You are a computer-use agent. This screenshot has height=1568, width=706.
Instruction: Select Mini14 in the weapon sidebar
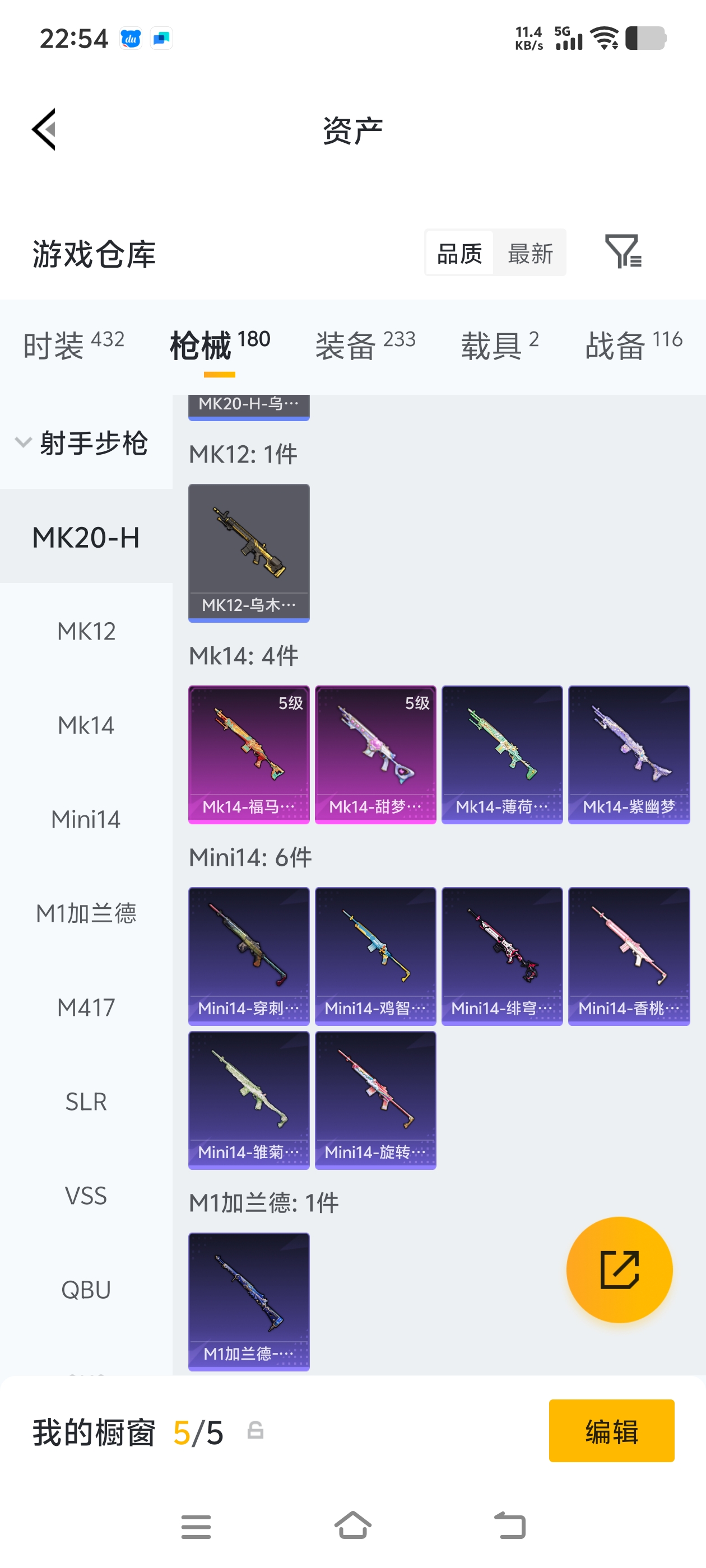pos(86,819)
